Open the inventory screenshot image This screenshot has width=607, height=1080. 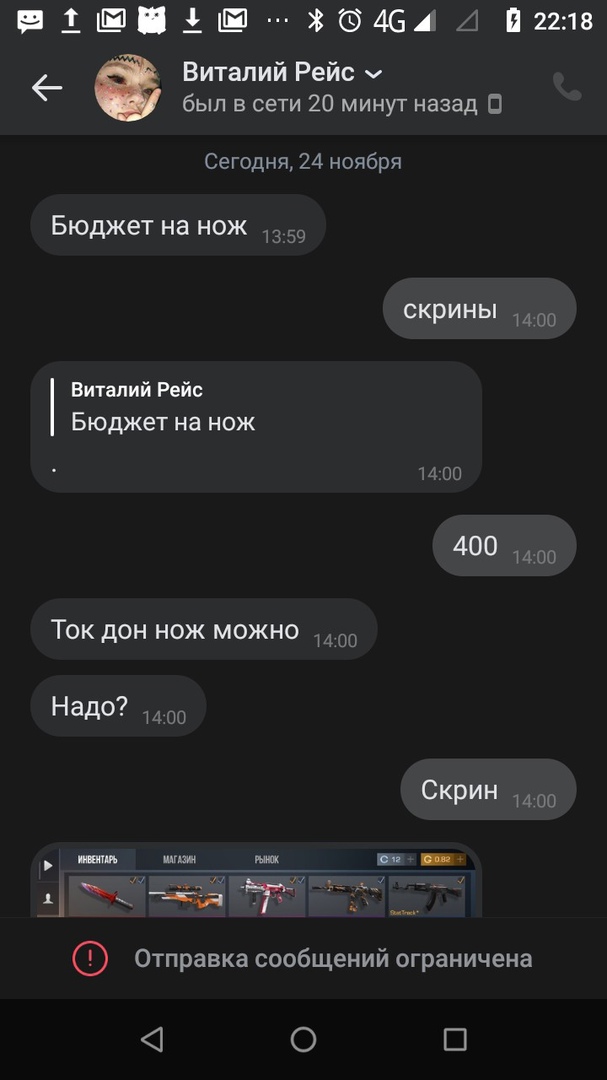click(x=257, y=882)
